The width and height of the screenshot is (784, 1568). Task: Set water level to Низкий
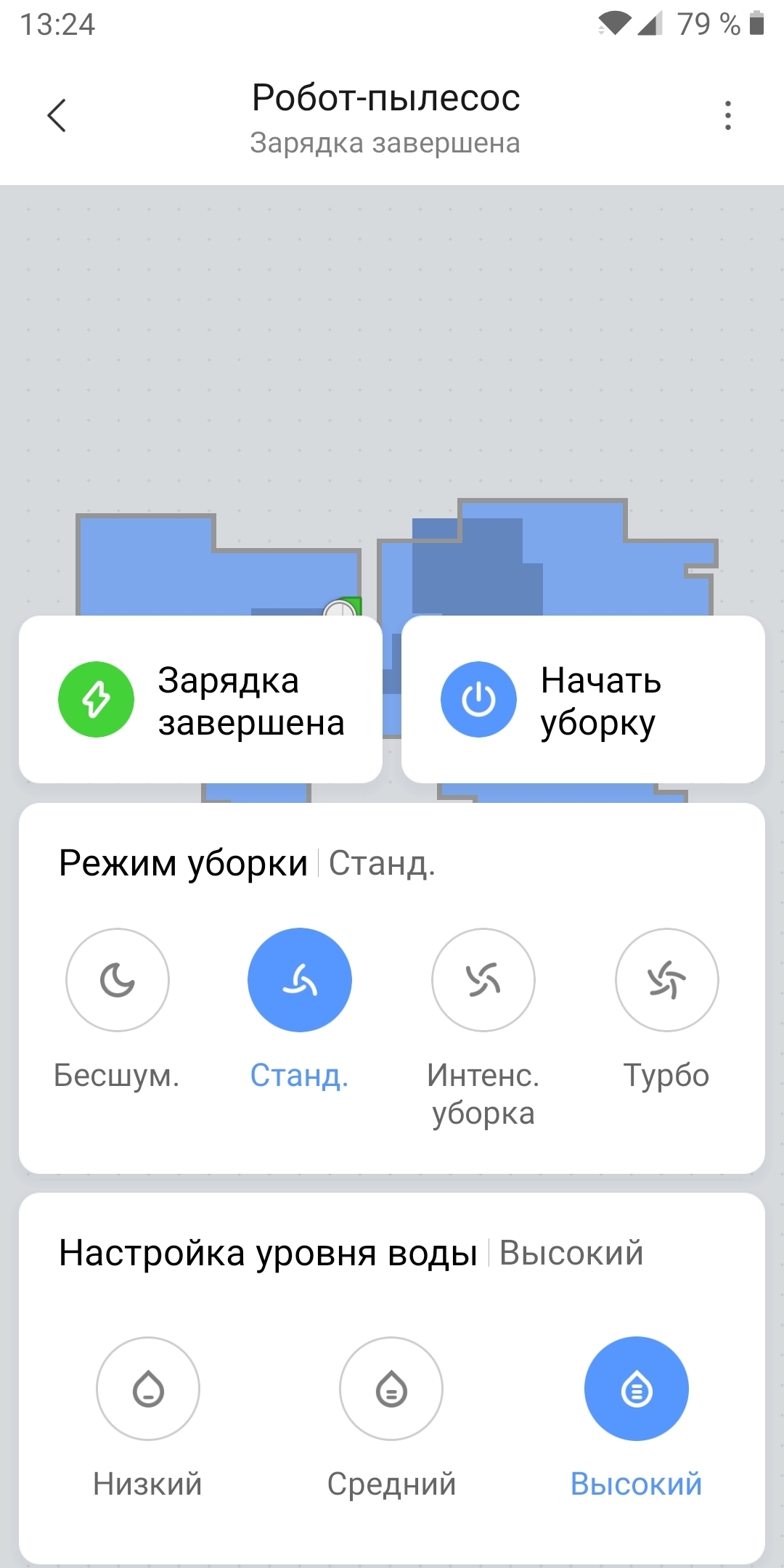point(148,1389)
